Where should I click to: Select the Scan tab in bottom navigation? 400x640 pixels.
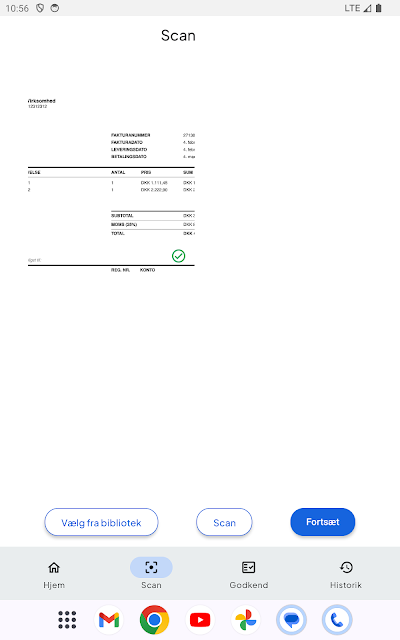coord(151,574)
